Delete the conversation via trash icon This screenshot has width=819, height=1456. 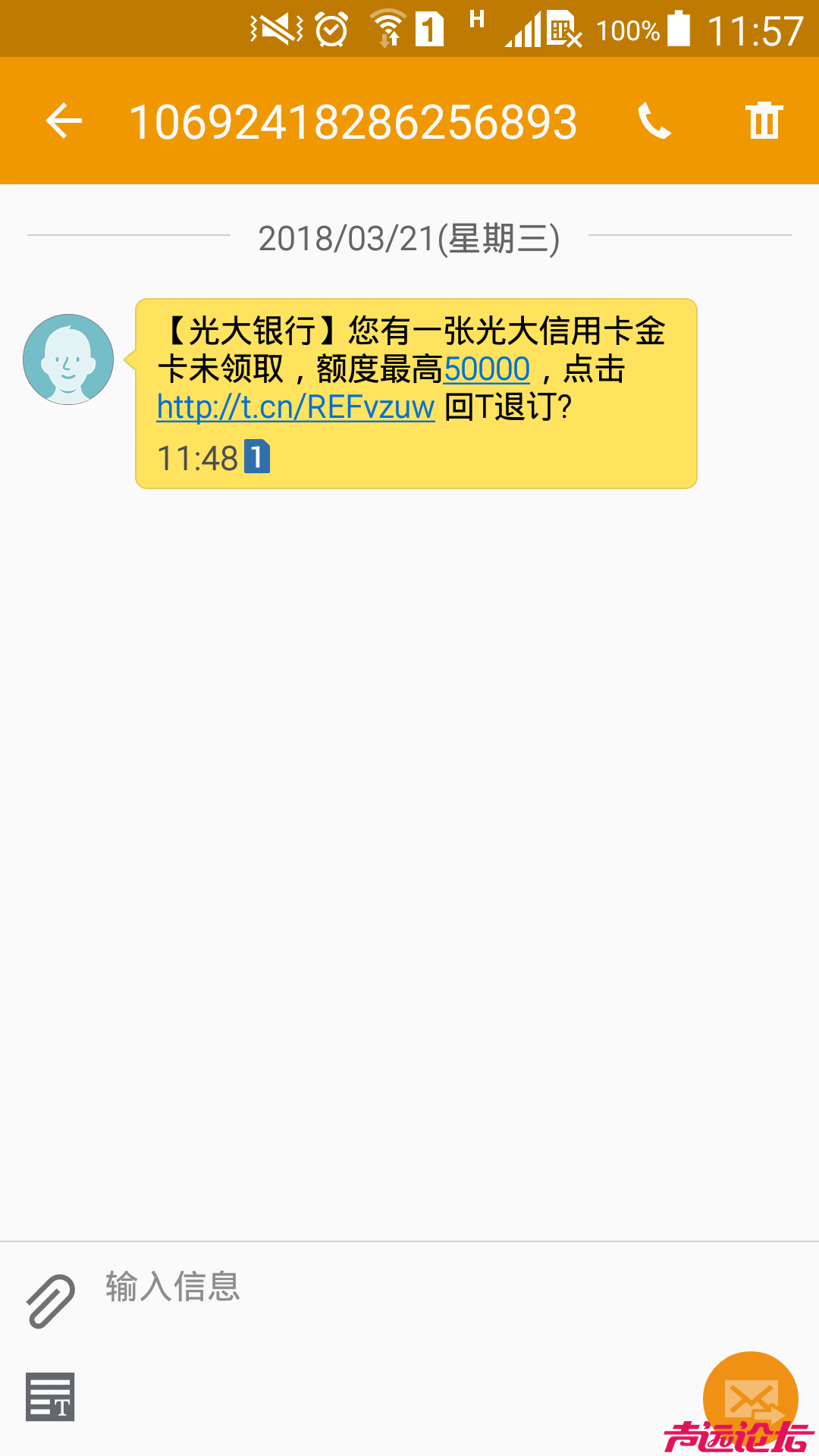pos(762,121)
